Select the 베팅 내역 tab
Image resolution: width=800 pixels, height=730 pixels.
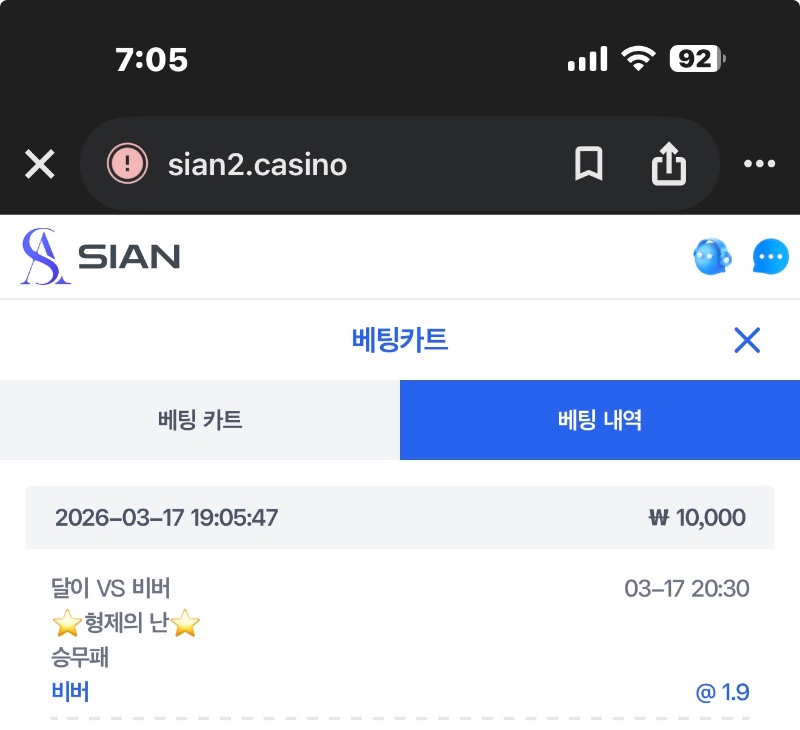[x=600, y=420]
